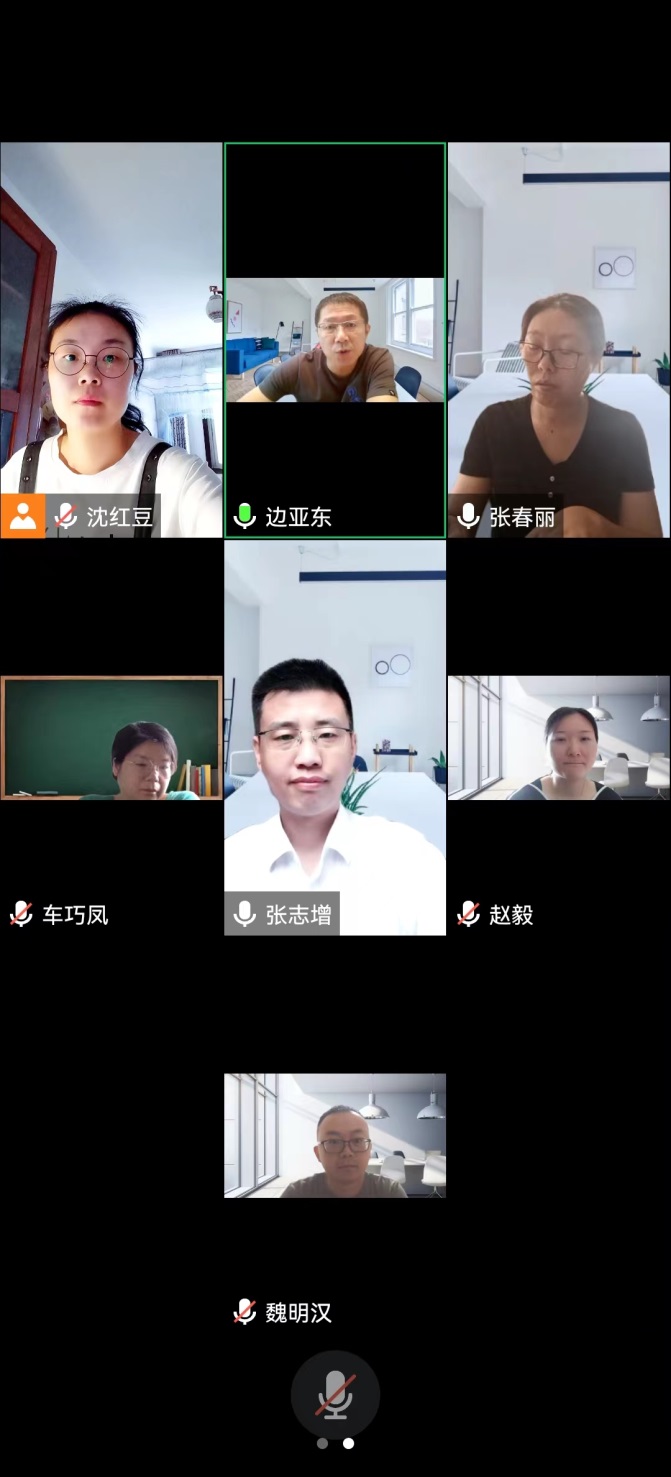Select 张春丽's video tile
Screen dimensions: 671x1477
(x=559, y=340)
